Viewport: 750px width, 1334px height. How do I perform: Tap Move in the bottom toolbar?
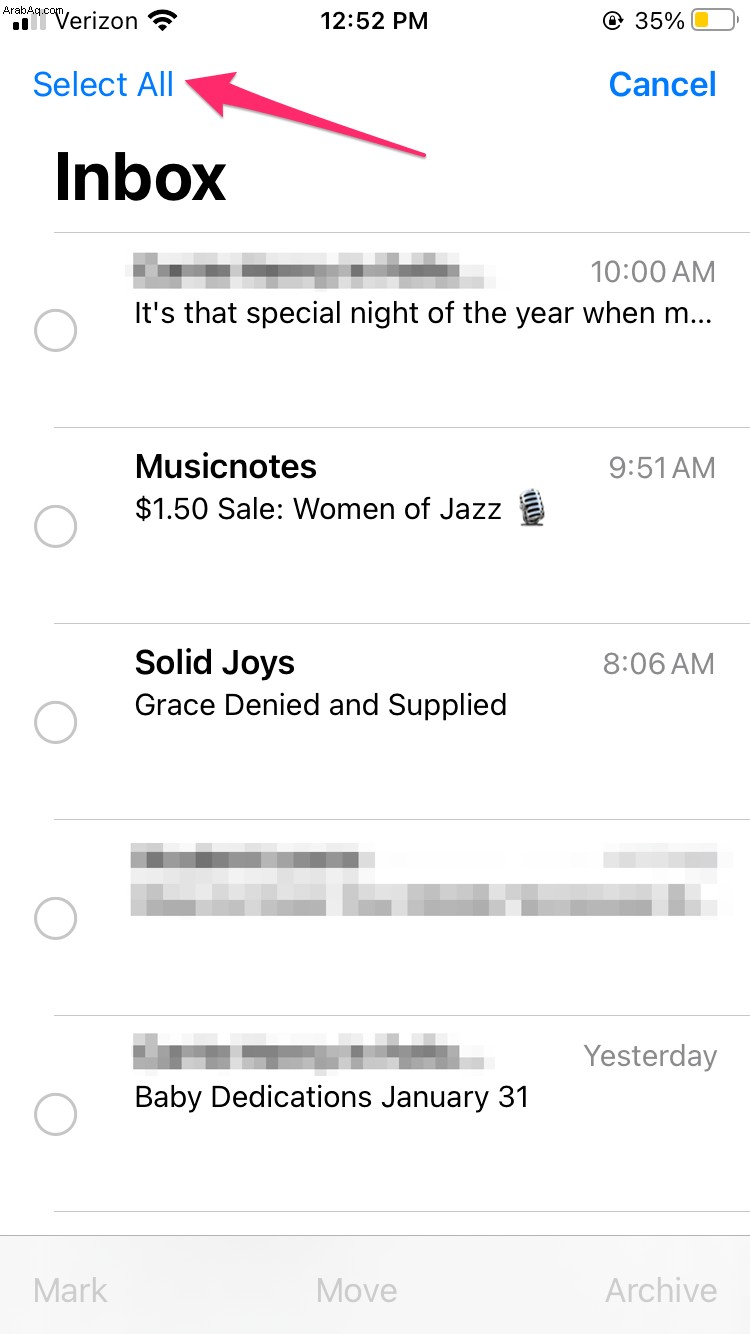click(357, 1290)
